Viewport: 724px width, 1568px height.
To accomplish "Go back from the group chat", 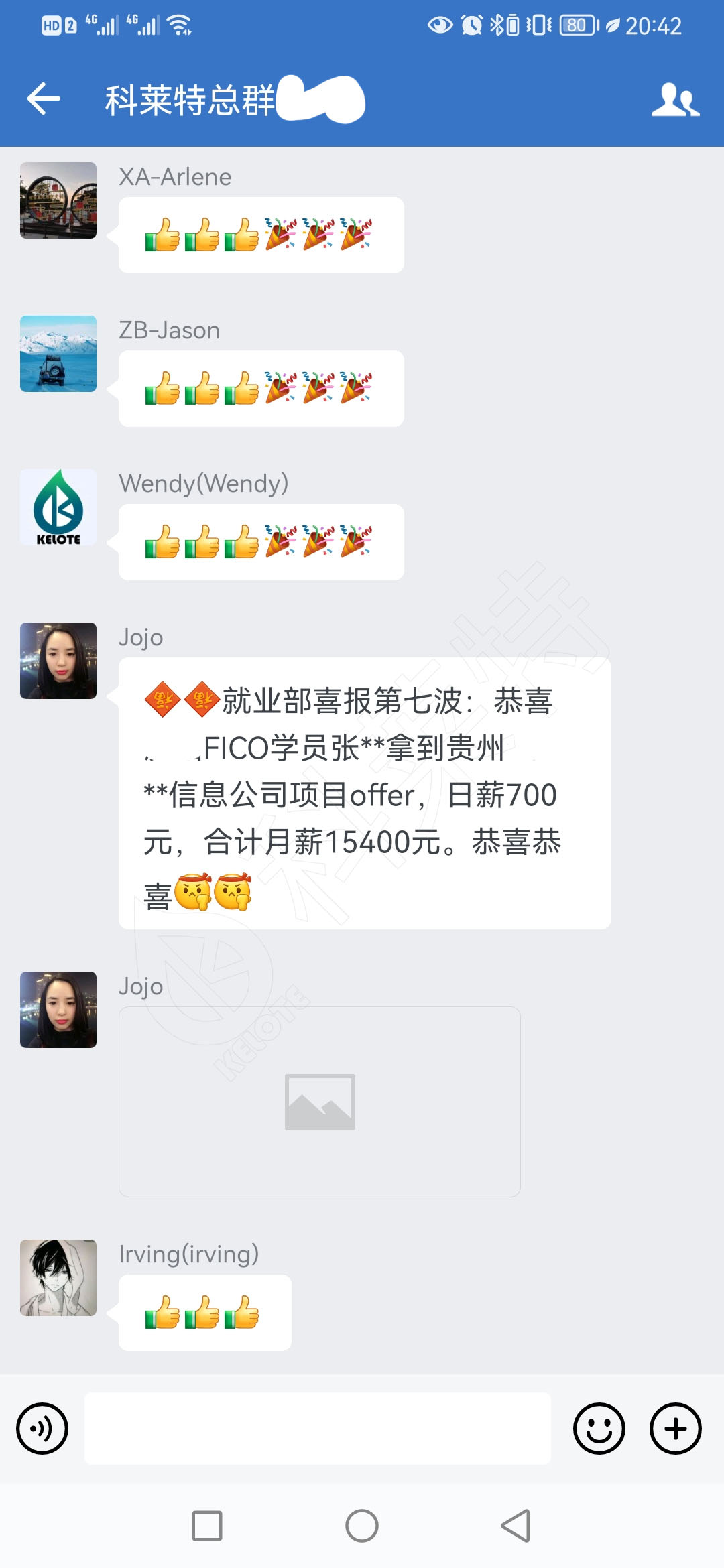I will tap(44, 99).
